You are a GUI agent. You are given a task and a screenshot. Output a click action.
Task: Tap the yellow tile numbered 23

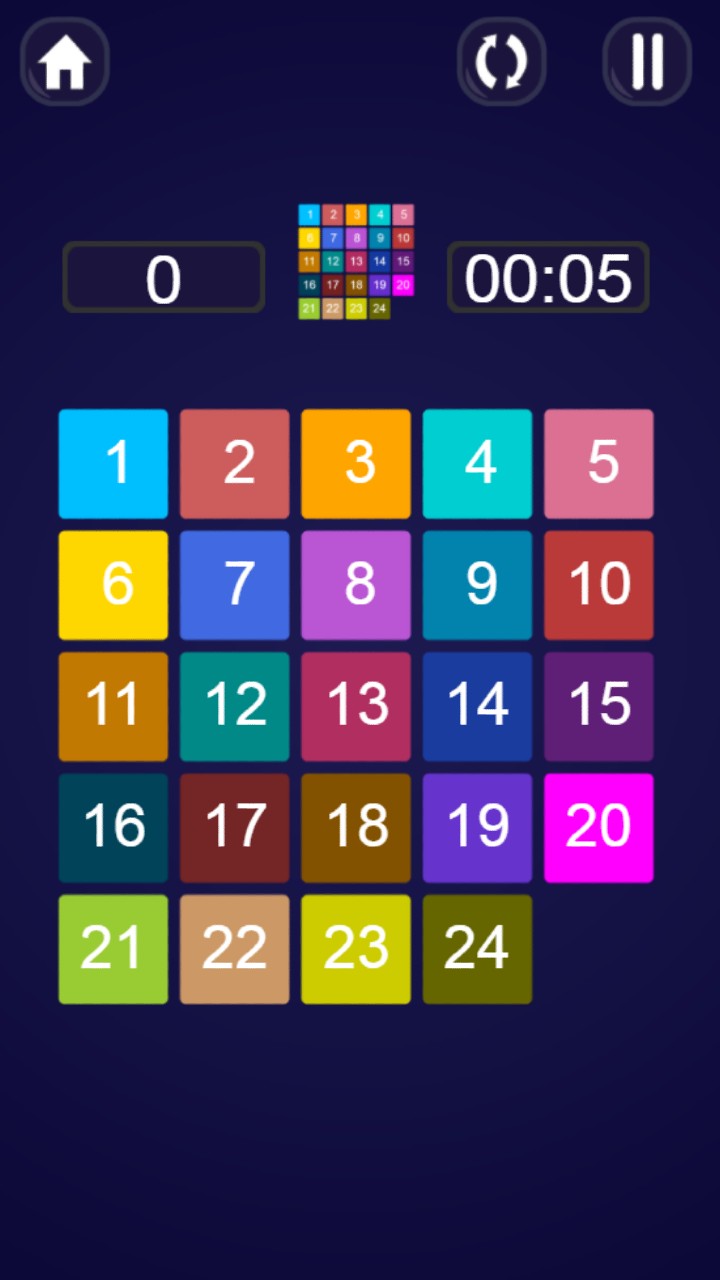click(356, 949)
